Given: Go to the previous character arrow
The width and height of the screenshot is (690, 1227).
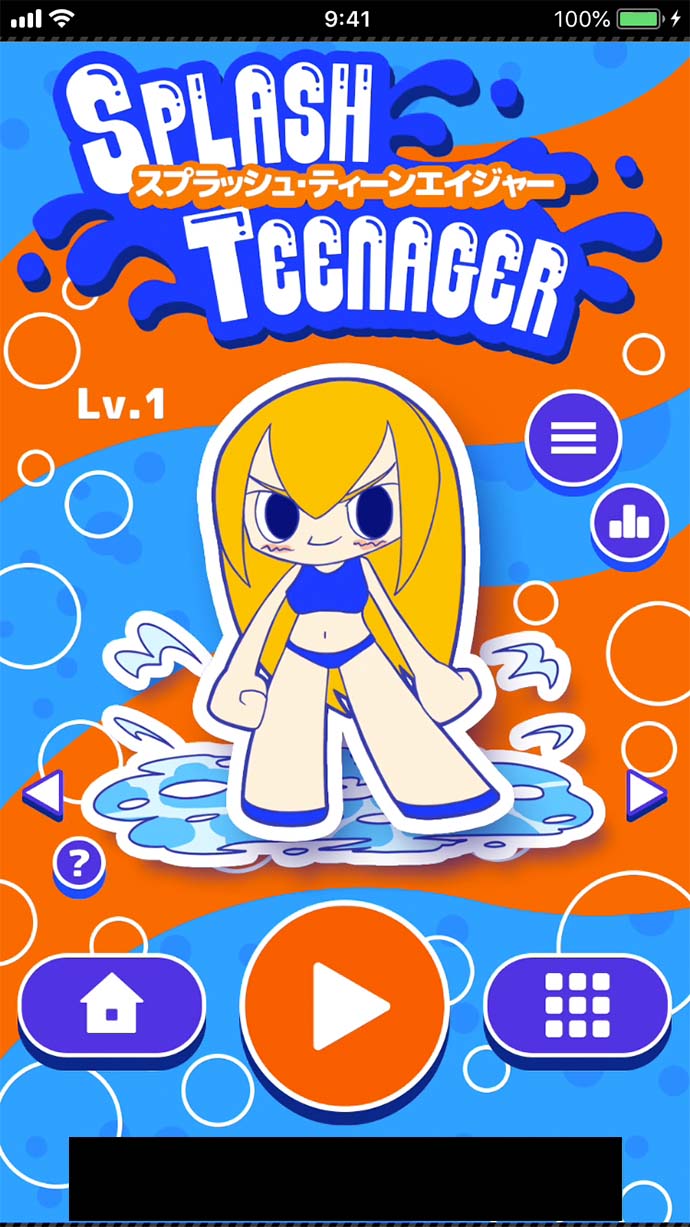Looking at the screenshot, I should click(43, 795).
